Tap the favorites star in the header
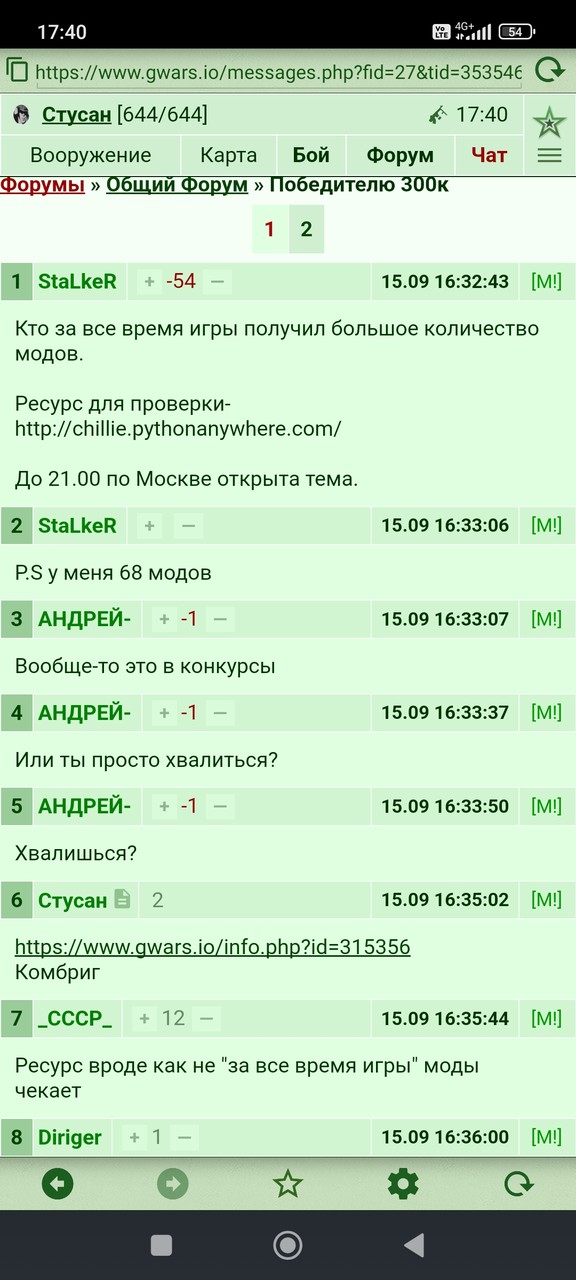Viewport: 576px width, 1280px height. point(549,122)
